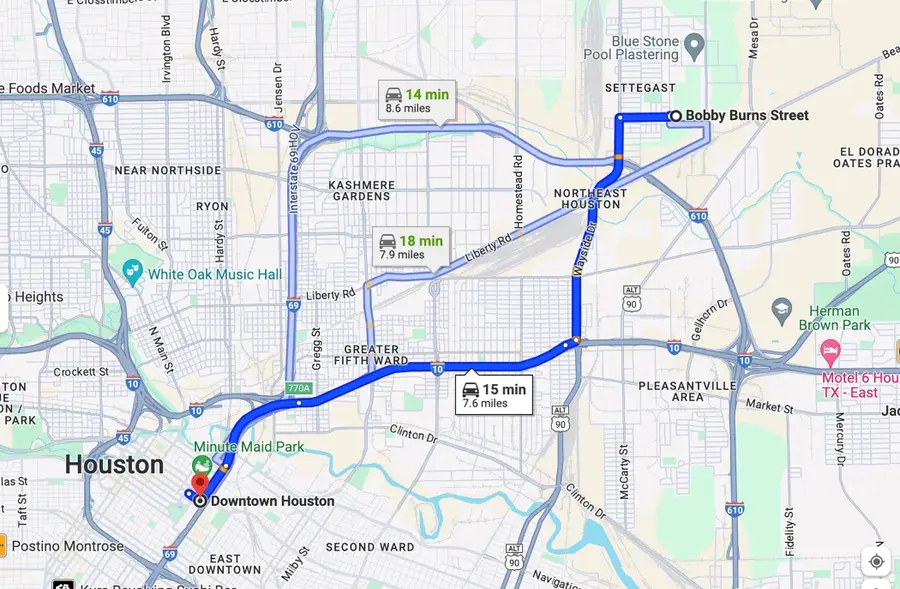
Task: Select the 15 min I-10 route
Action: [494, 395]
